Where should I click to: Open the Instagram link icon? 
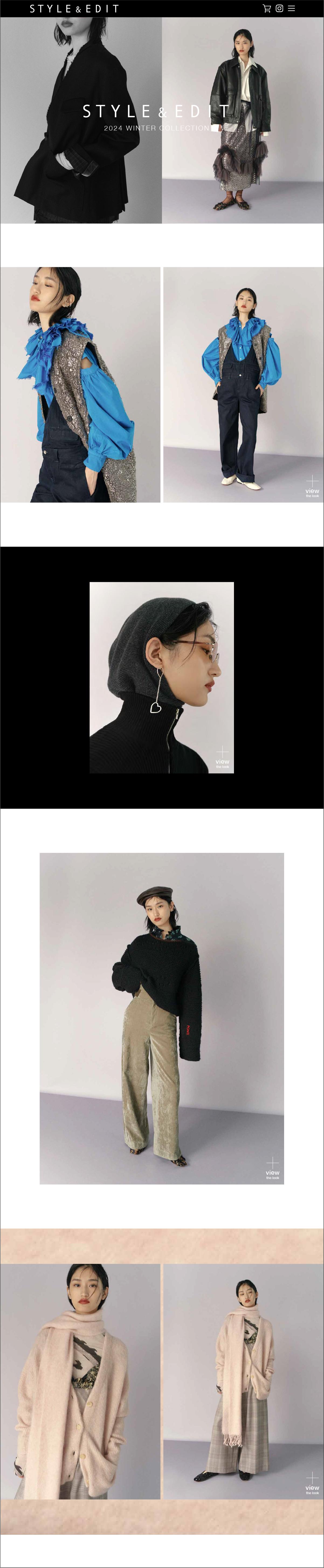(x=280, y=9)
